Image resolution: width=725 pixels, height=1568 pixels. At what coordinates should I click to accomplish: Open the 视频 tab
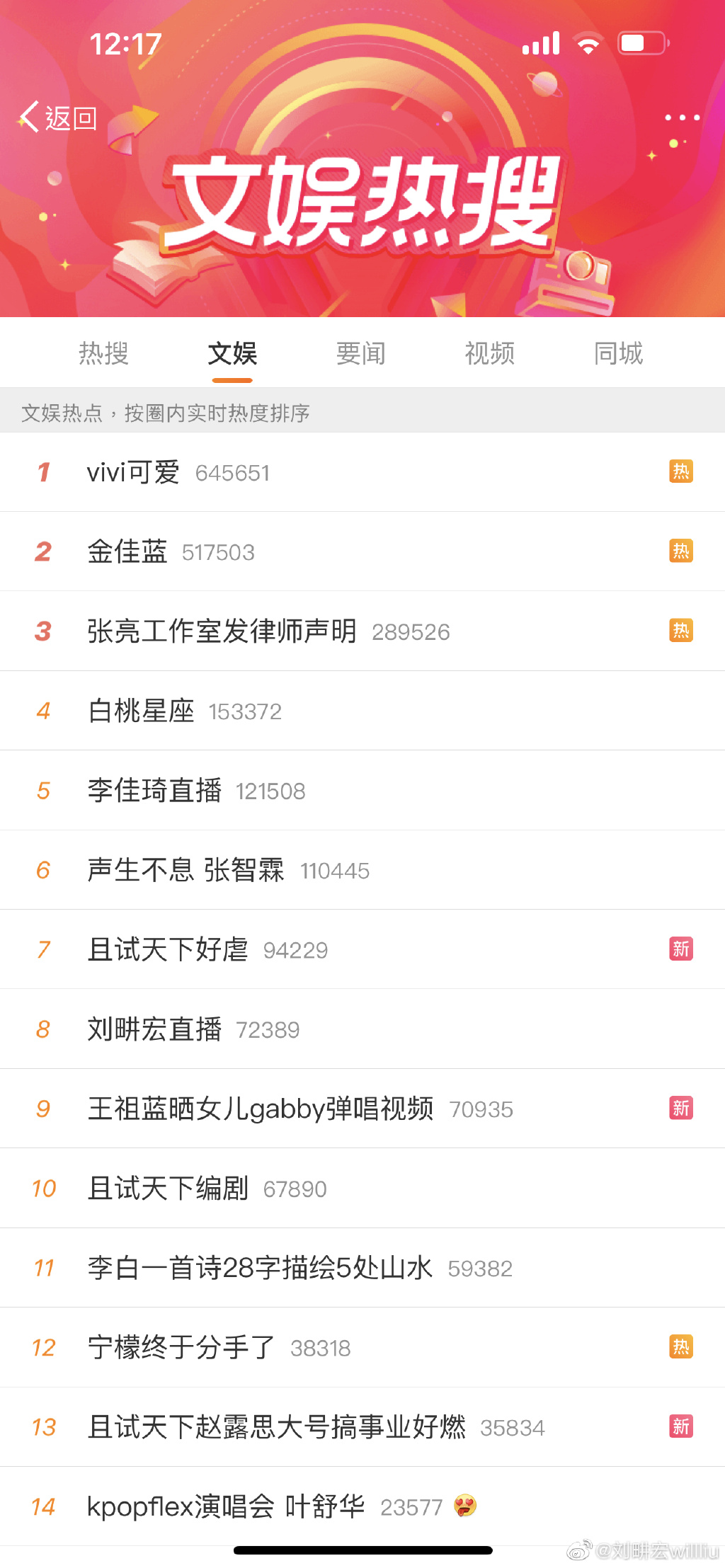coord(490,353)
